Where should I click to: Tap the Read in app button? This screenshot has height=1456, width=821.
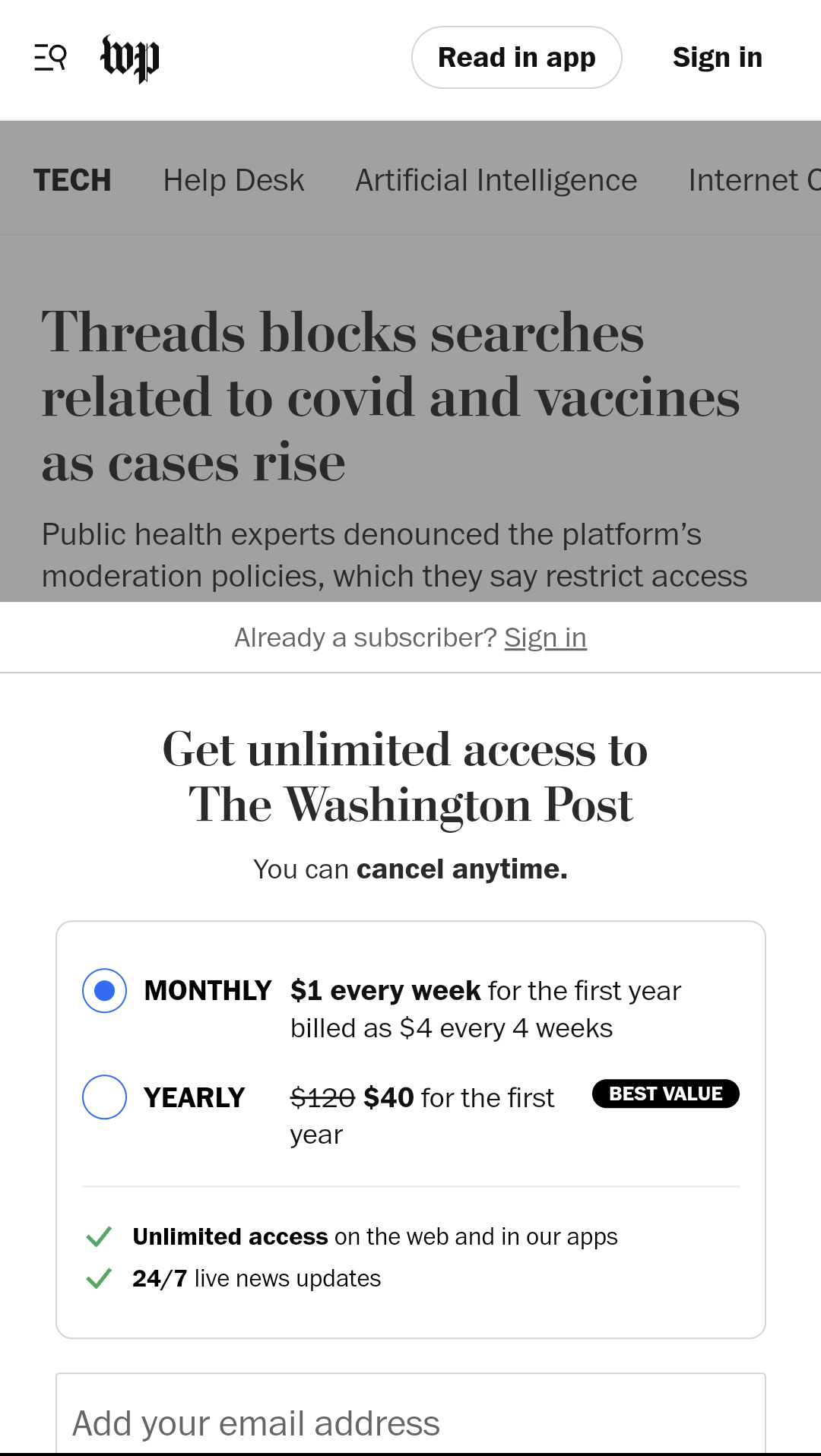click(516, 58)
